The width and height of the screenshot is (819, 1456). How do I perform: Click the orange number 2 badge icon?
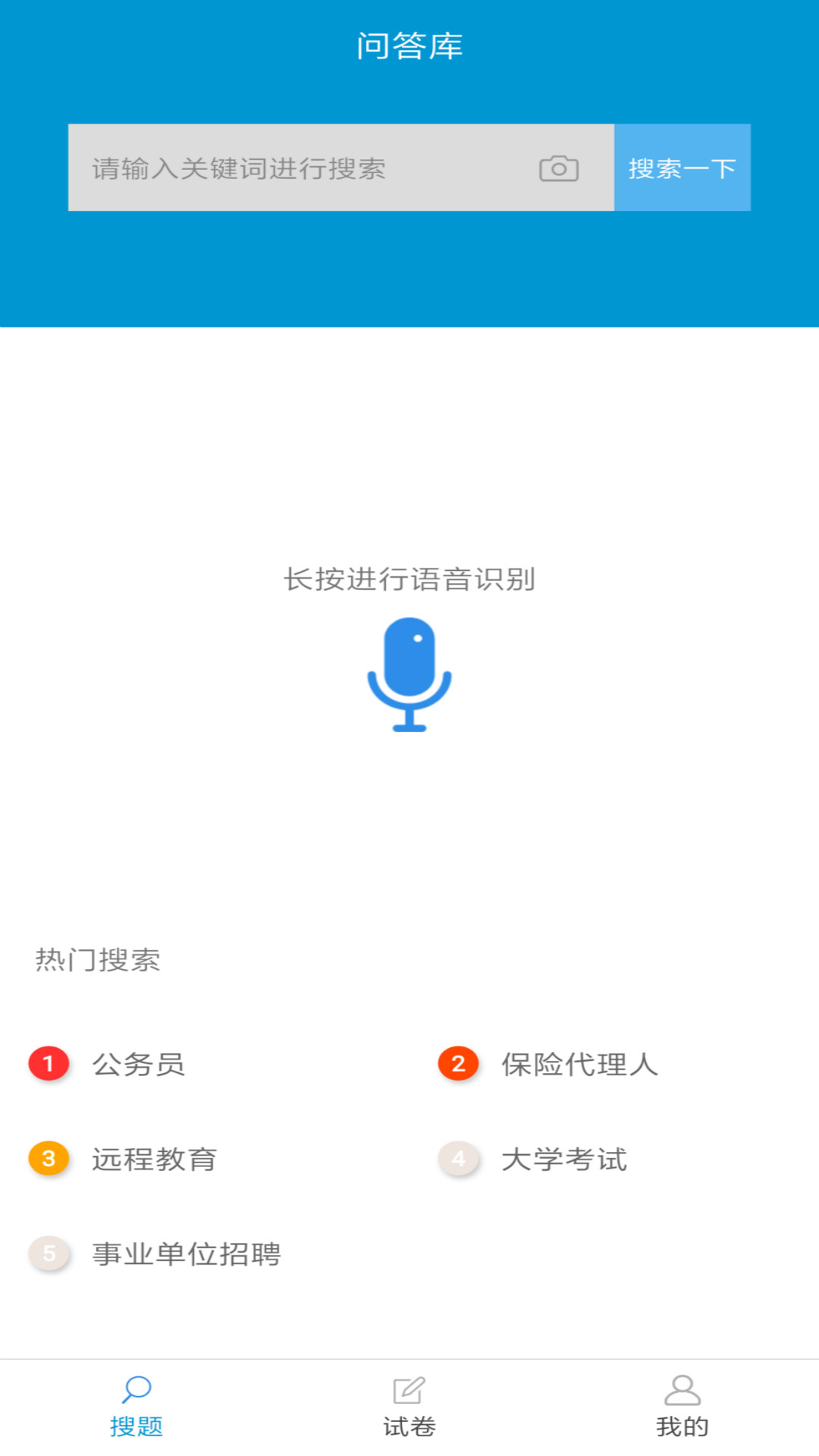tap(458, 1064)
